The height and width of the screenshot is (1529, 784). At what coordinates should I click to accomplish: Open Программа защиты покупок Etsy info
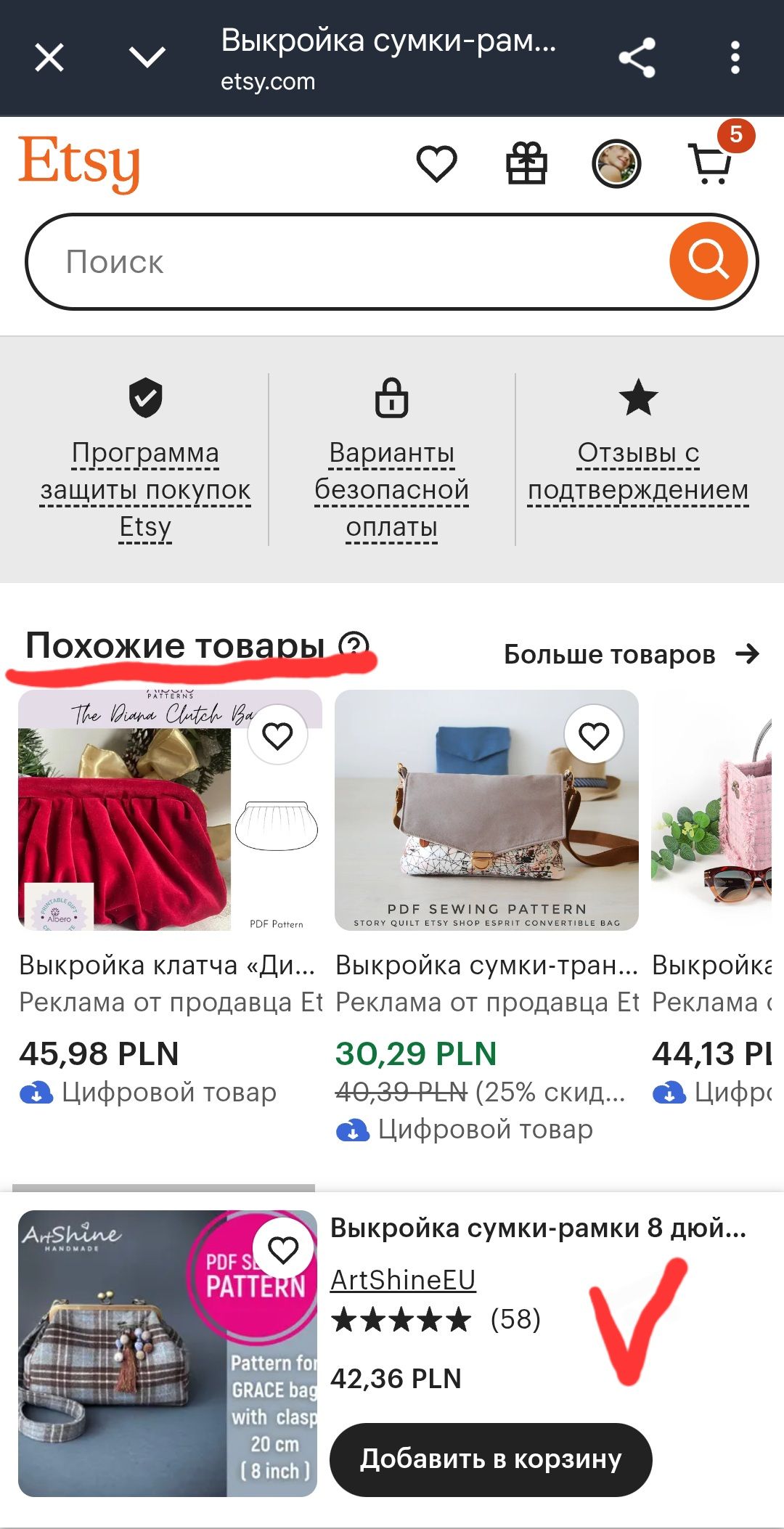point(145,488)
